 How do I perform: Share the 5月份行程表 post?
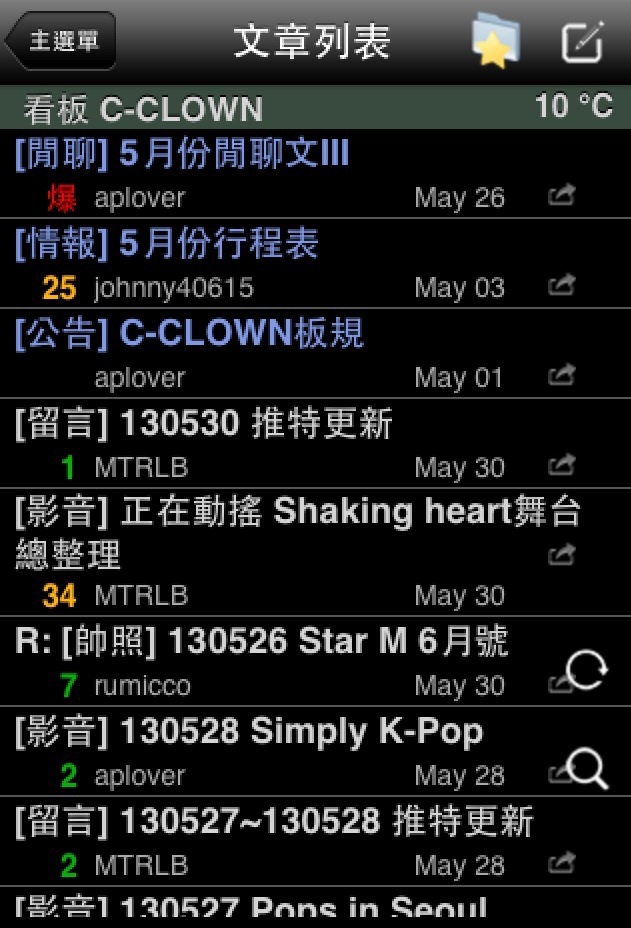[562, 287]
